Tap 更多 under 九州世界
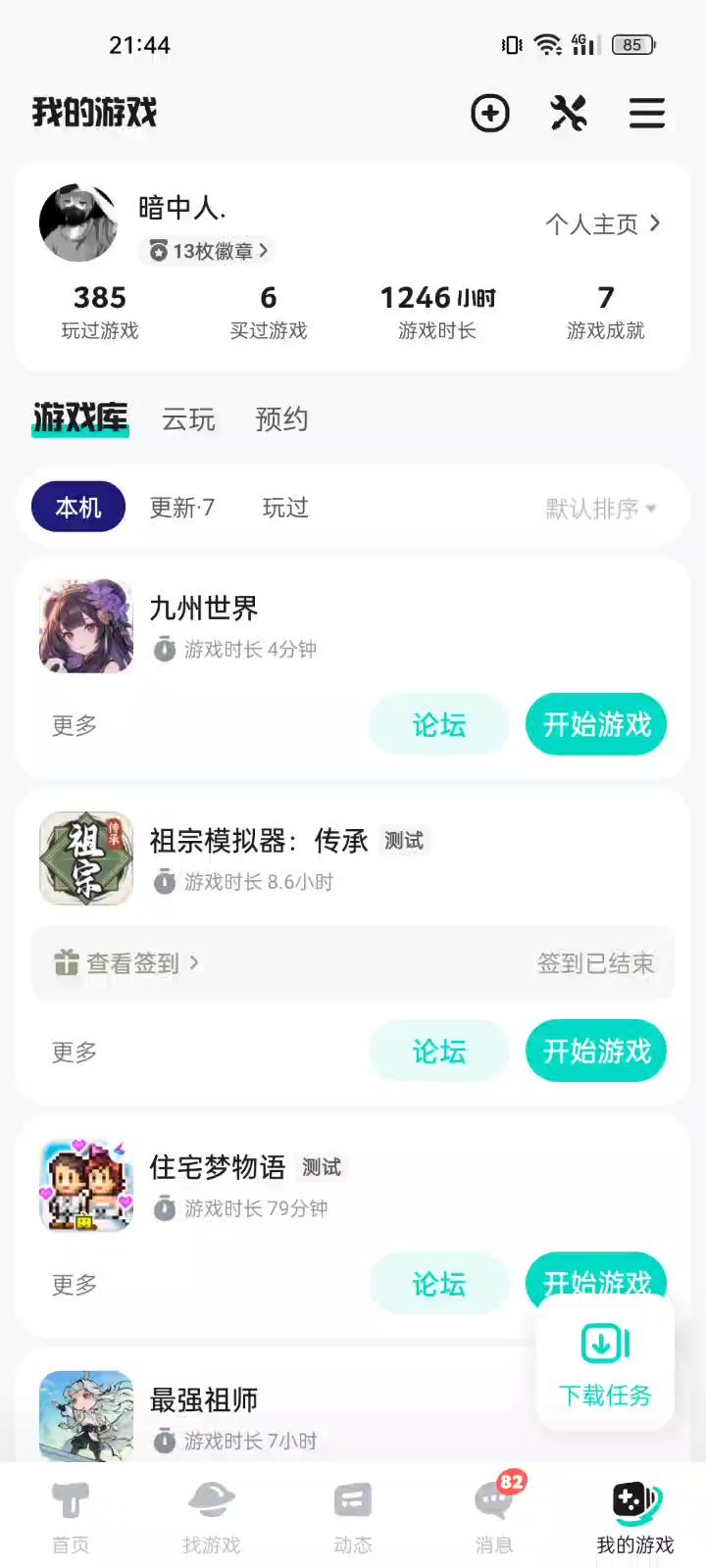 pyautogui.click(x=75, y=725)
